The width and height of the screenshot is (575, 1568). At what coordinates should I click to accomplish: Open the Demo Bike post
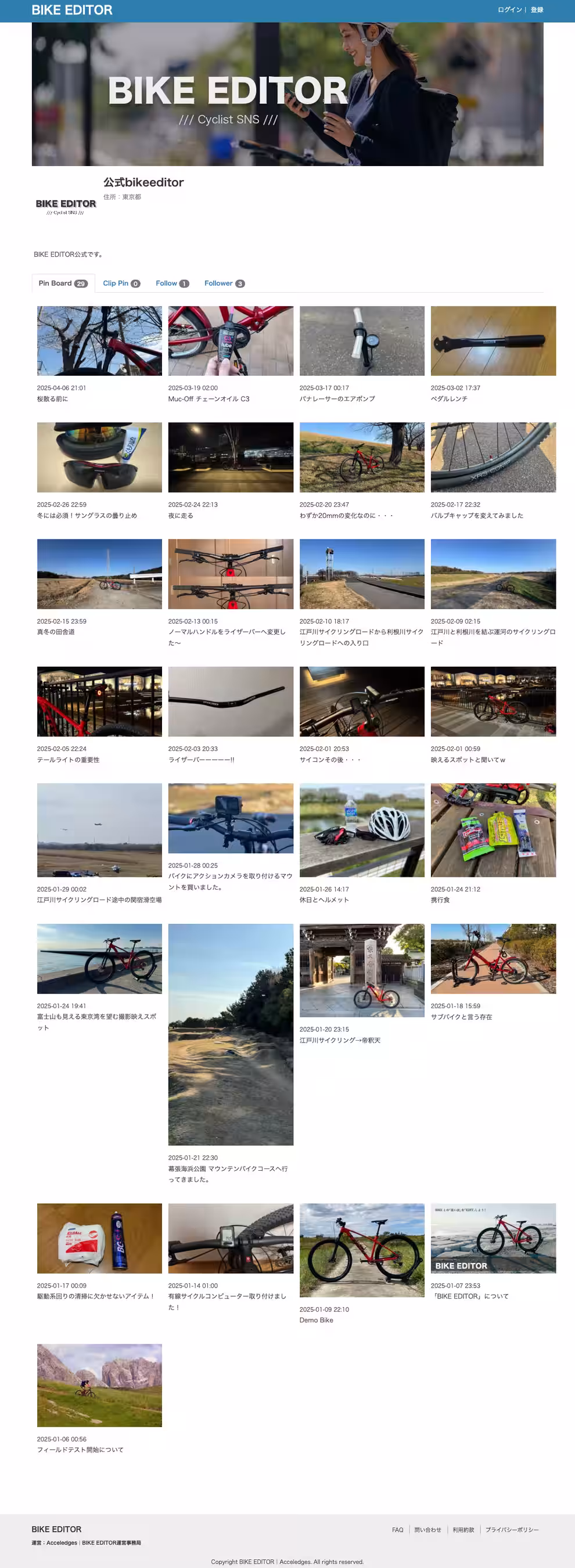tap(361, 1250)
